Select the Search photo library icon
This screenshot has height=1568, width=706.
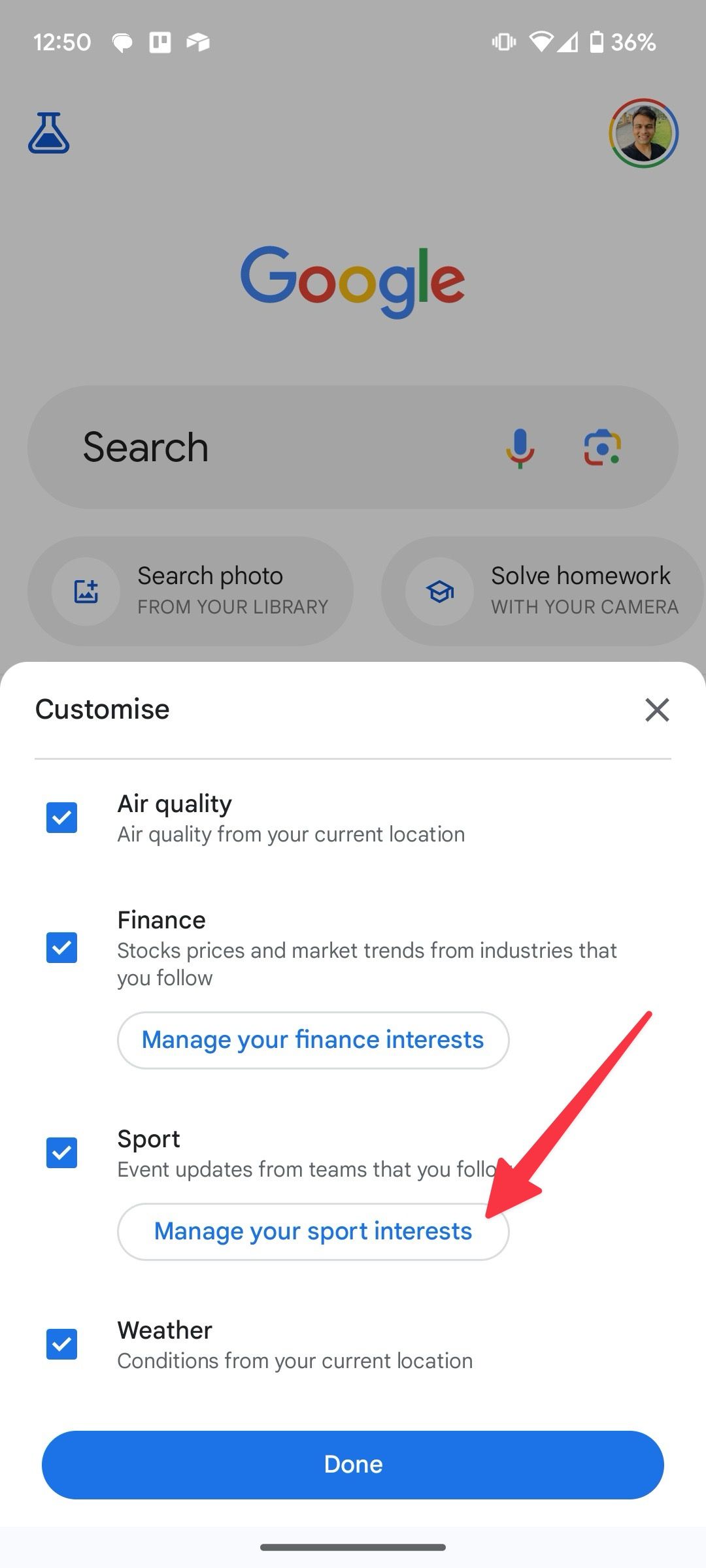86,591
